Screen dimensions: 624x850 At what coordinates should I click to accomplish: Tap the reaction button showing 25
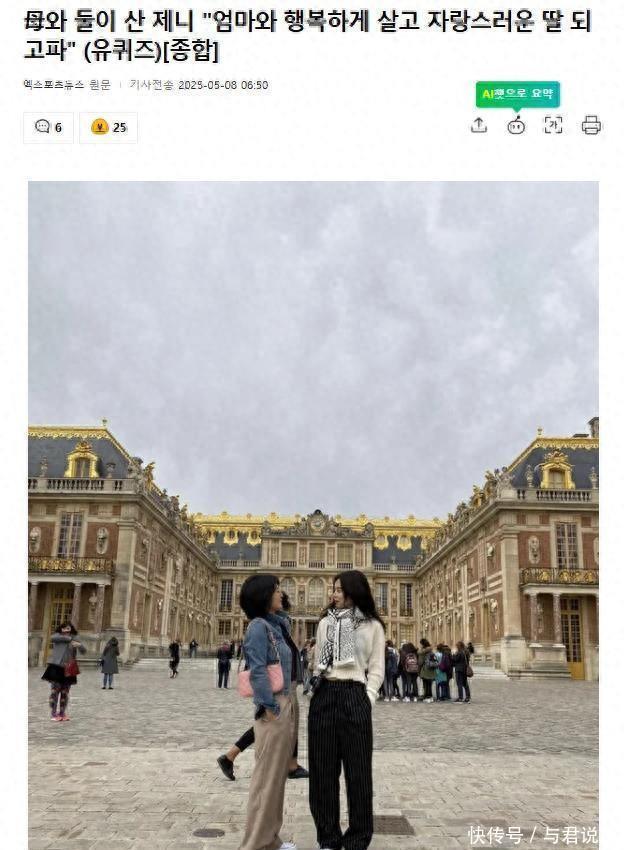coord(109,127)
